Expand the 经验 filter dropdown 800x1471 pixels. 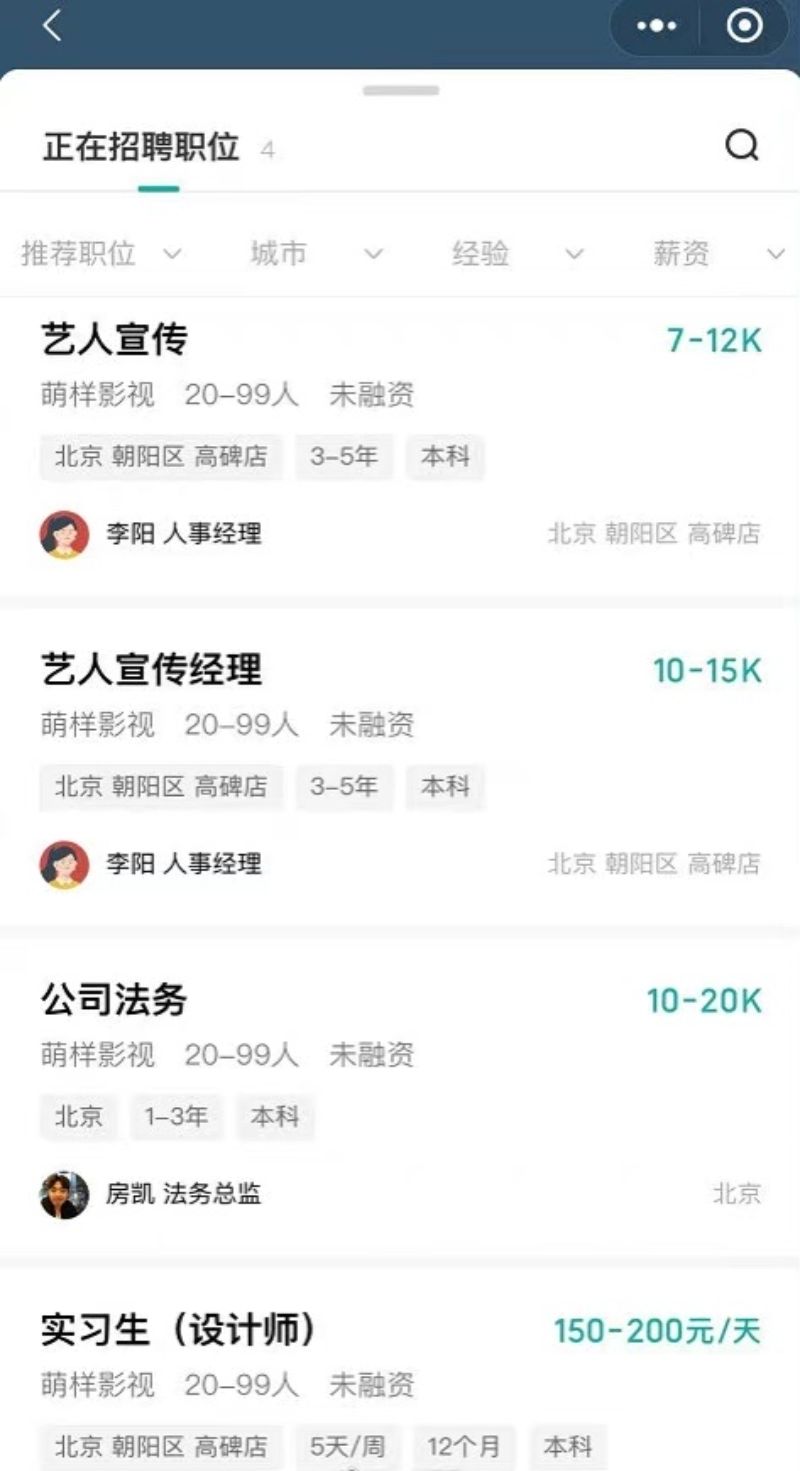click(x=516, y=254)
